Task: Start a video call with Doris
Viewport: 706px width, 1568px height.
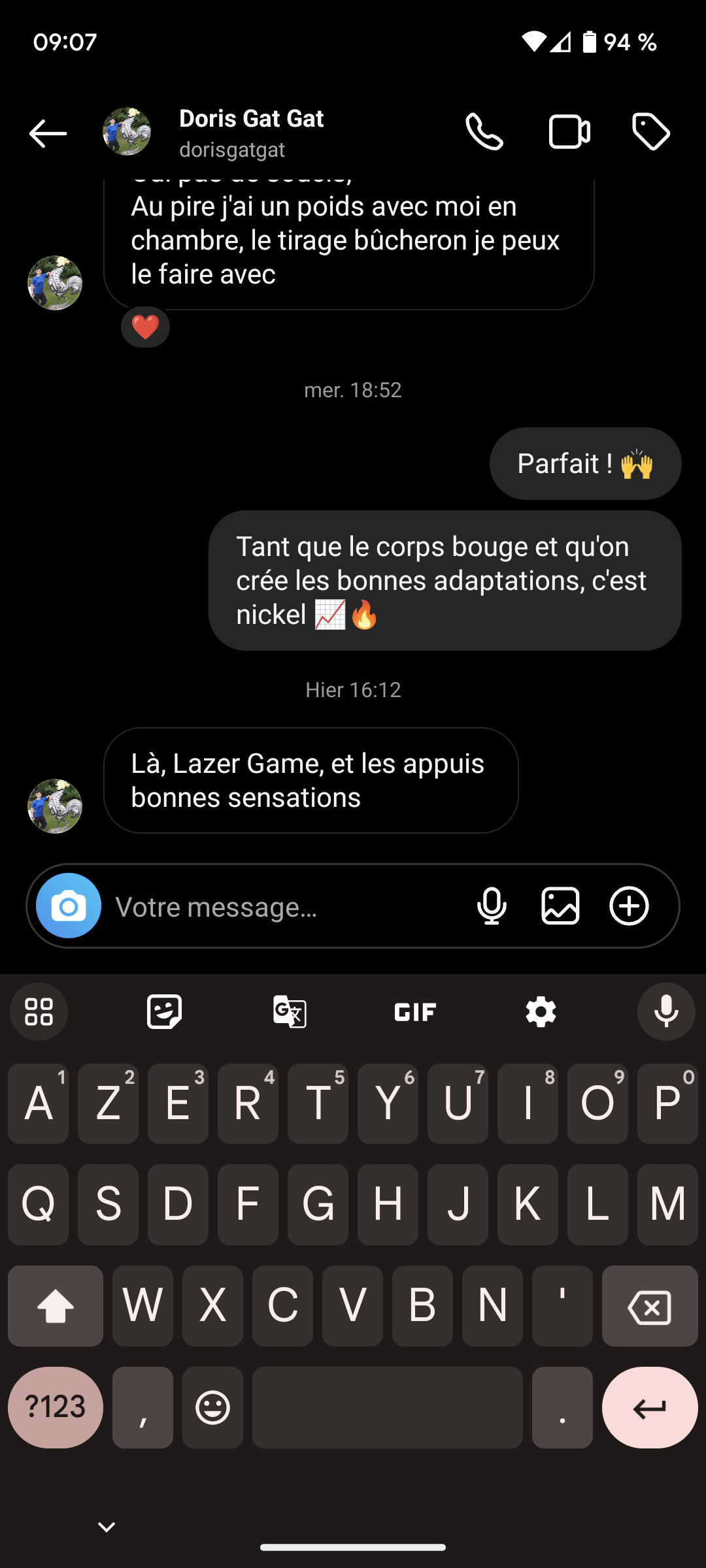Action: (569, 132)
